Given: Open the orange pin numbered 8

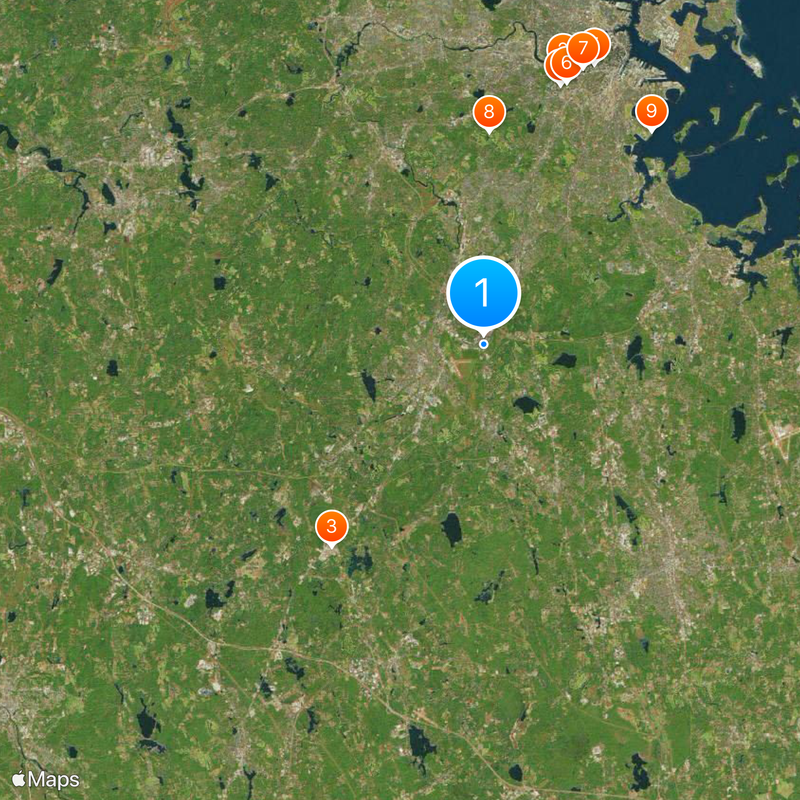Looking at the screenshot, I should pyautogui.click(x=488, y=111).
